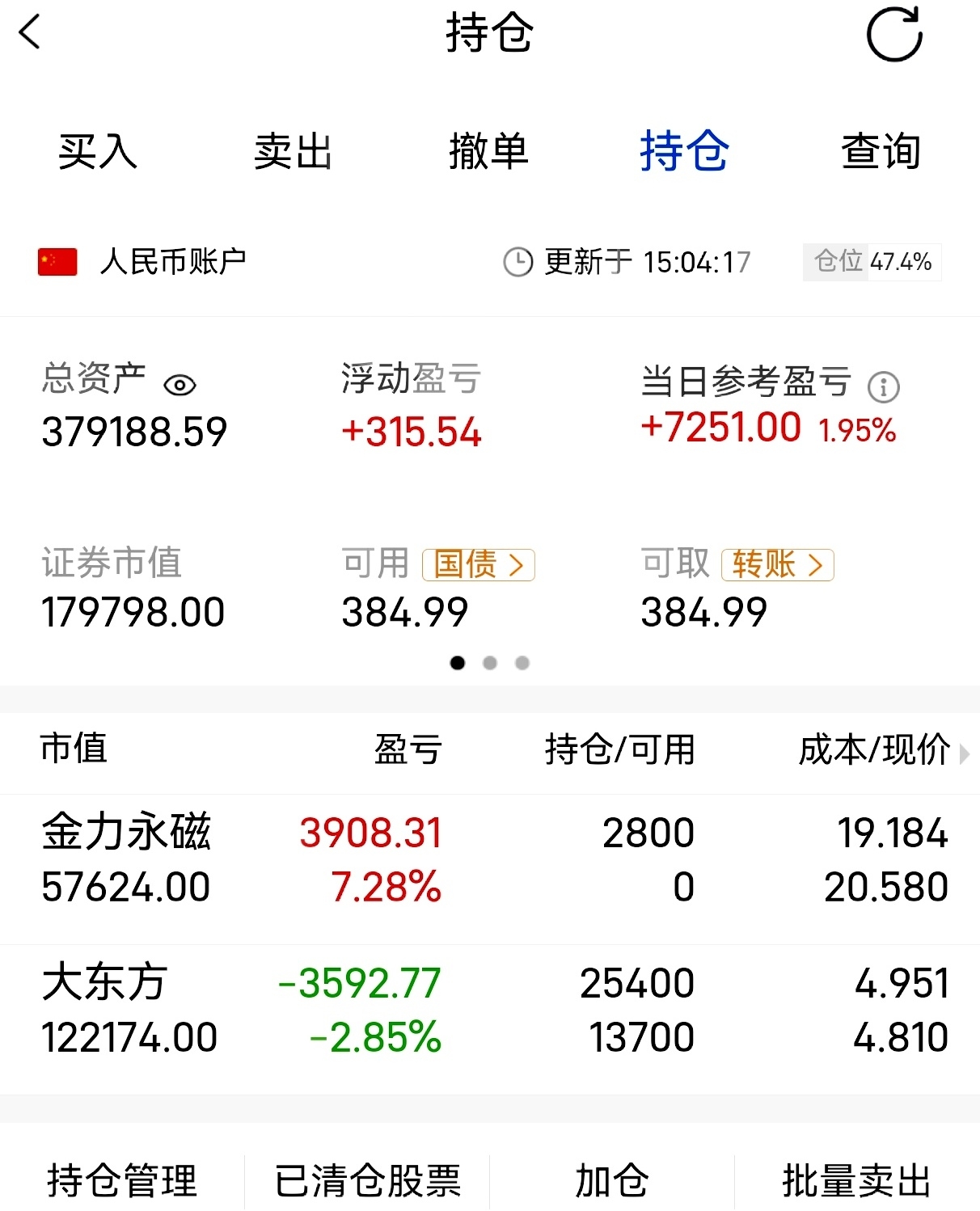Screen dimensions: 980x1211
Task: Switch to the 卖出 tab
Action: click(294, 151)
